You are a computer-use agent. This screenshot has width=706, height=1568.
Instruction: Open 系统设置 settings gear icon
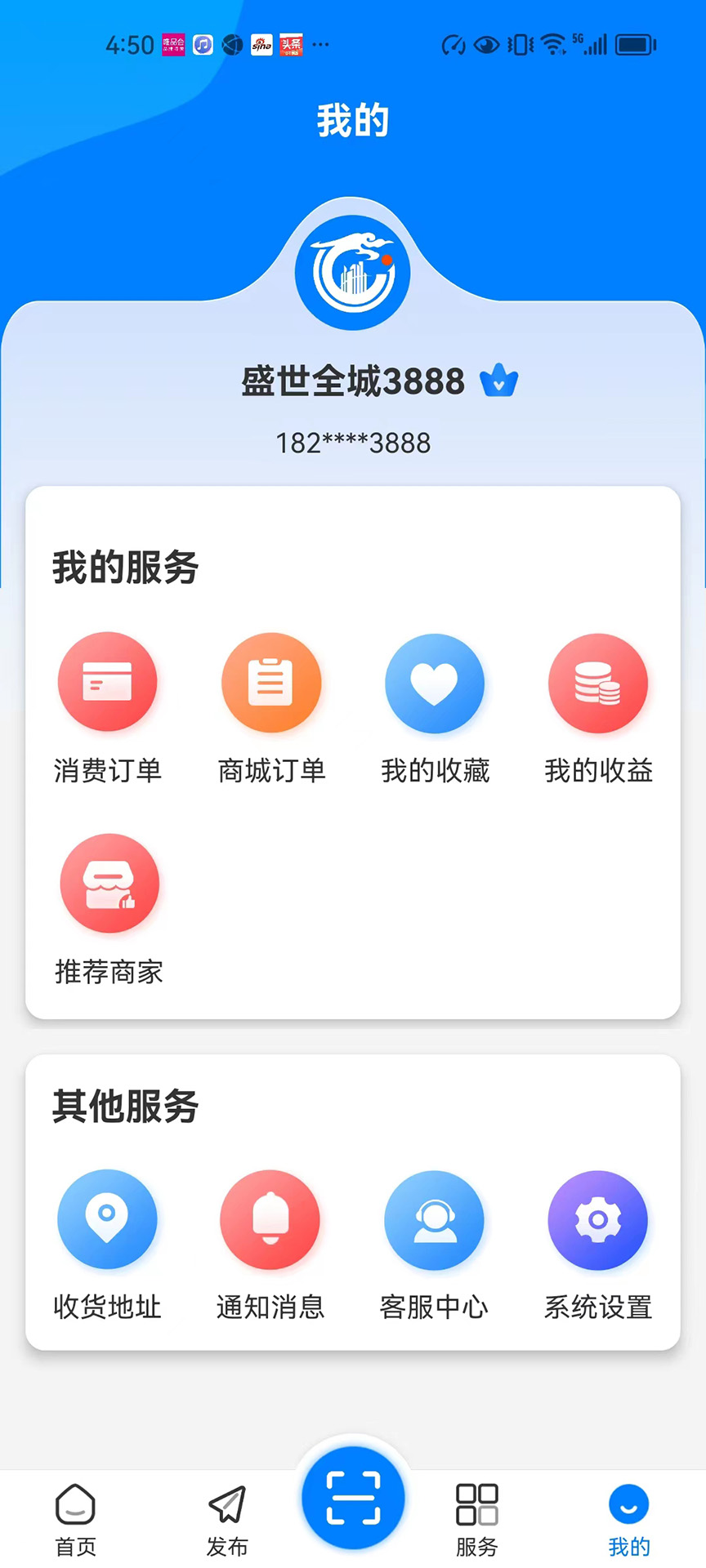point(598,1218)
